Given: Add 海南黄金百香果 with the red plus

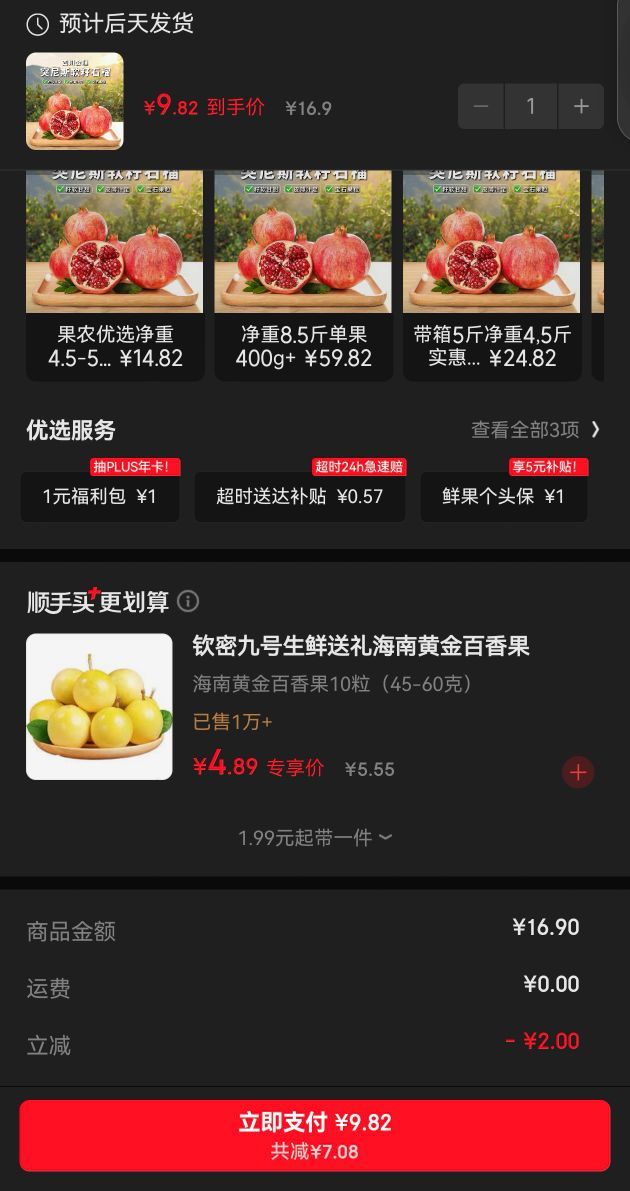Looking at the screenshot, I should click(x=578, y=772).
